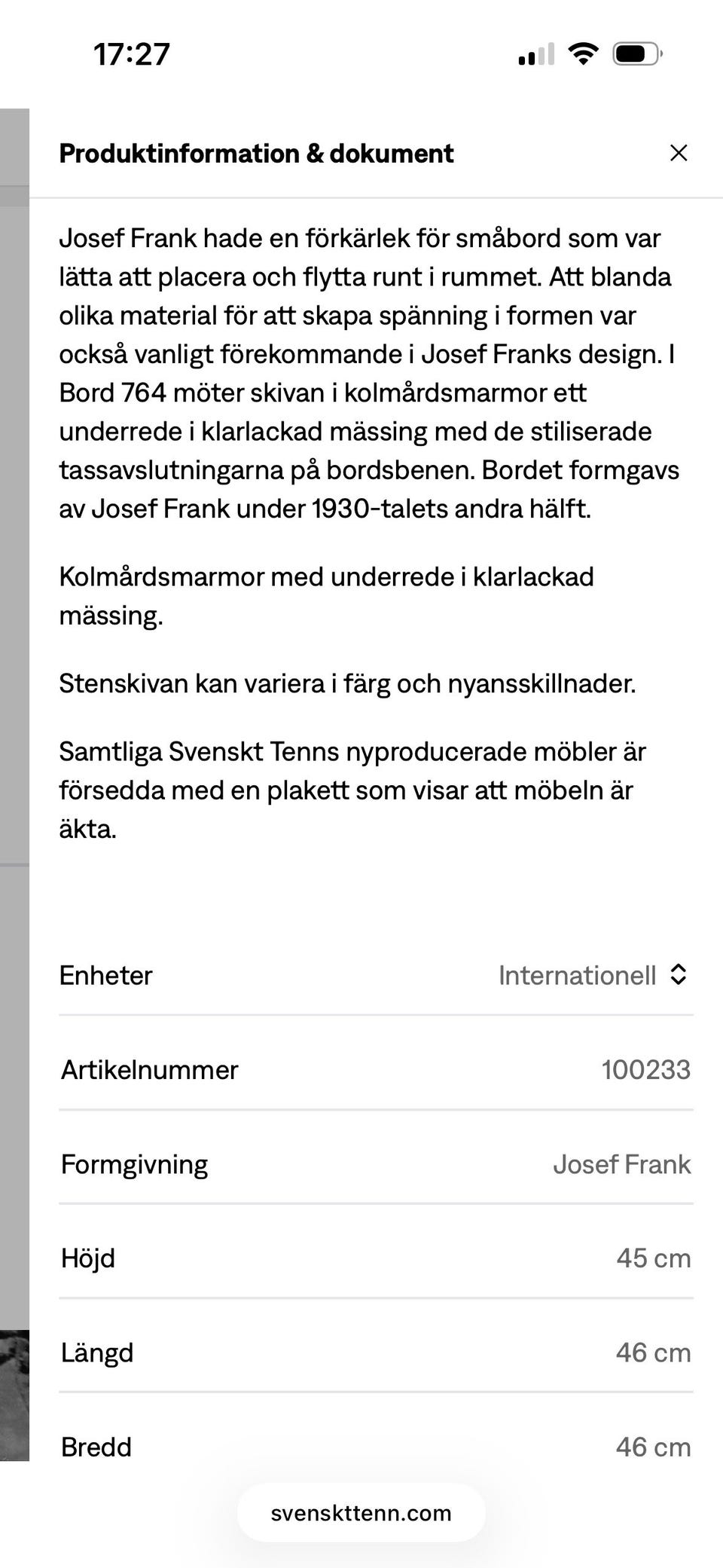The width and height of the screenshot is (723, 1568).
Task: Select the Kolmårdsmarmor material description
Action: 327,595
